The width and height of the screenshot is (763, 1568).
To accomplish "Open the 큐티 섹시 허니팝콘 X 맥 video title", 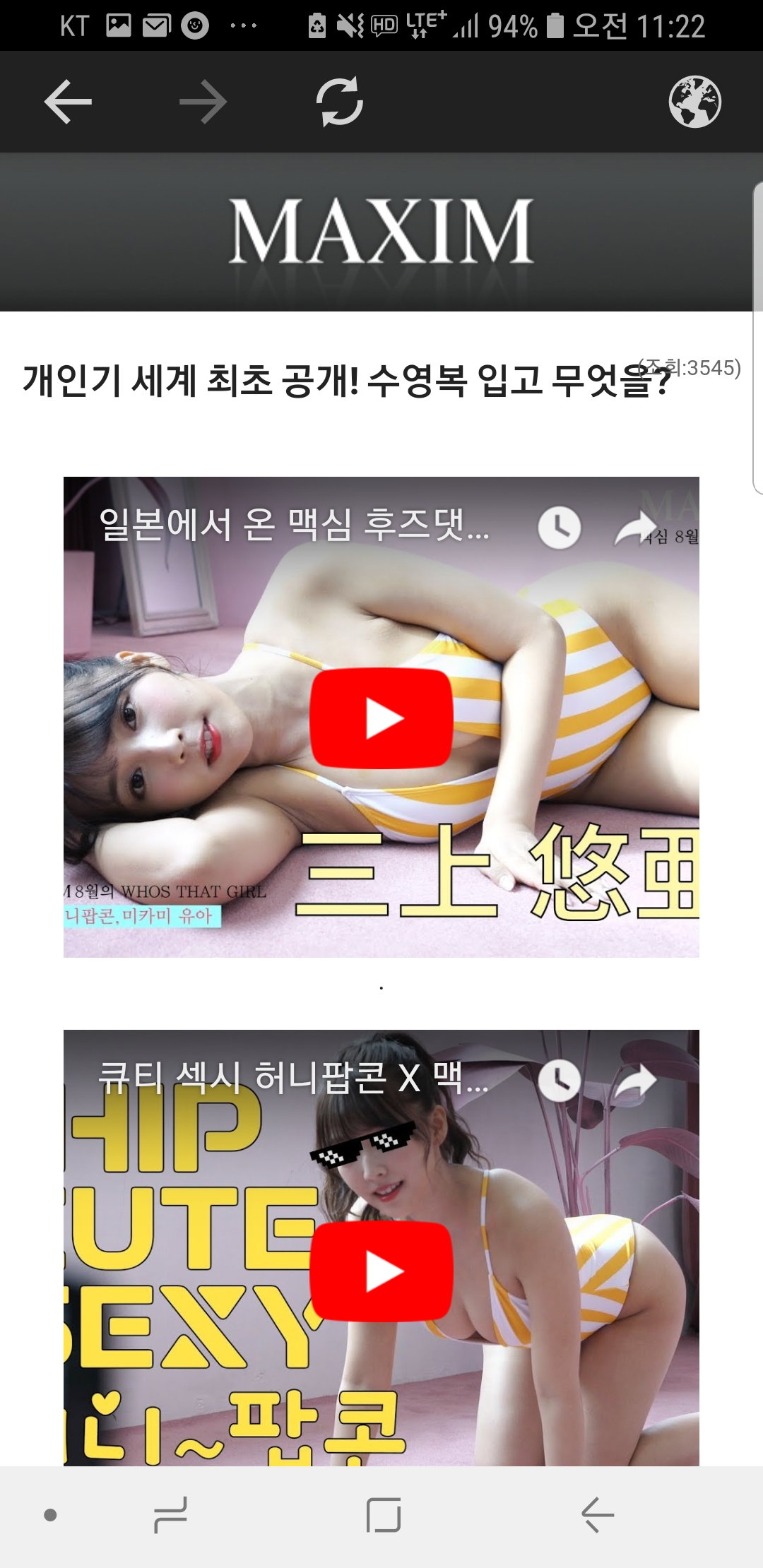I will pos(294,1079).
